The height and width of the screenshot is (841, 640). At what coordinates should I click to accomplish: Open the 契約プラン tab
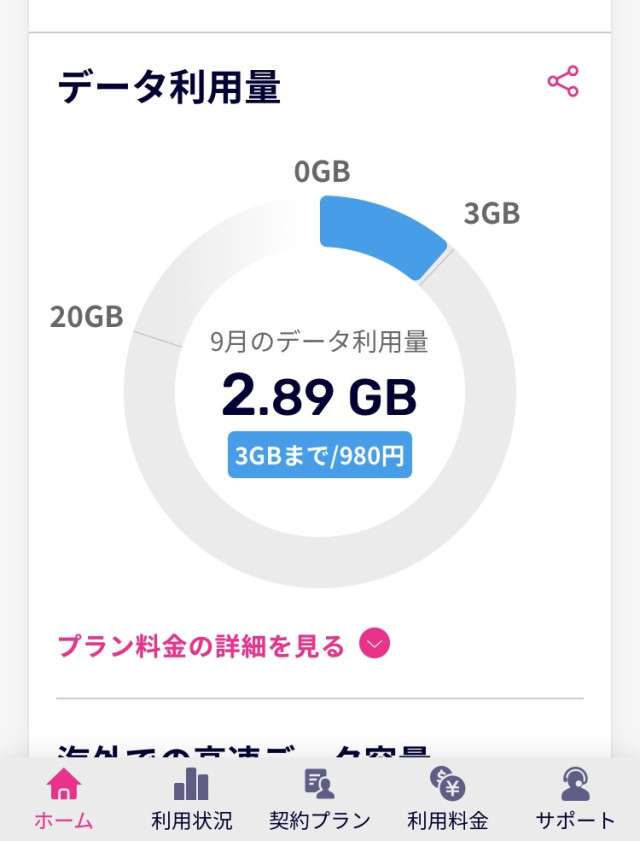click(x=319, y=799)
